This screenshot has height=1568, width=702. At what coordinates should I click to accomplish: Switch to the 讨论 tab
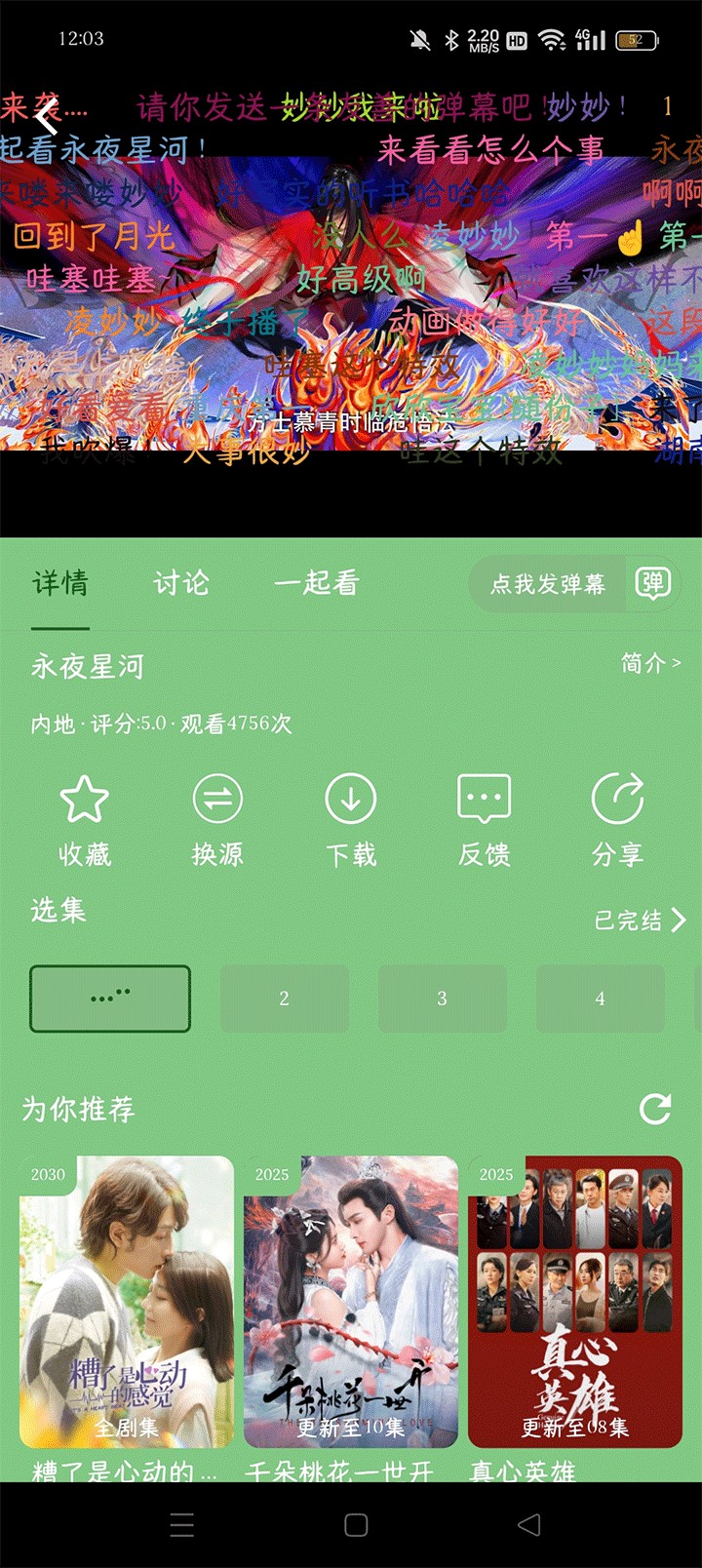180,583
